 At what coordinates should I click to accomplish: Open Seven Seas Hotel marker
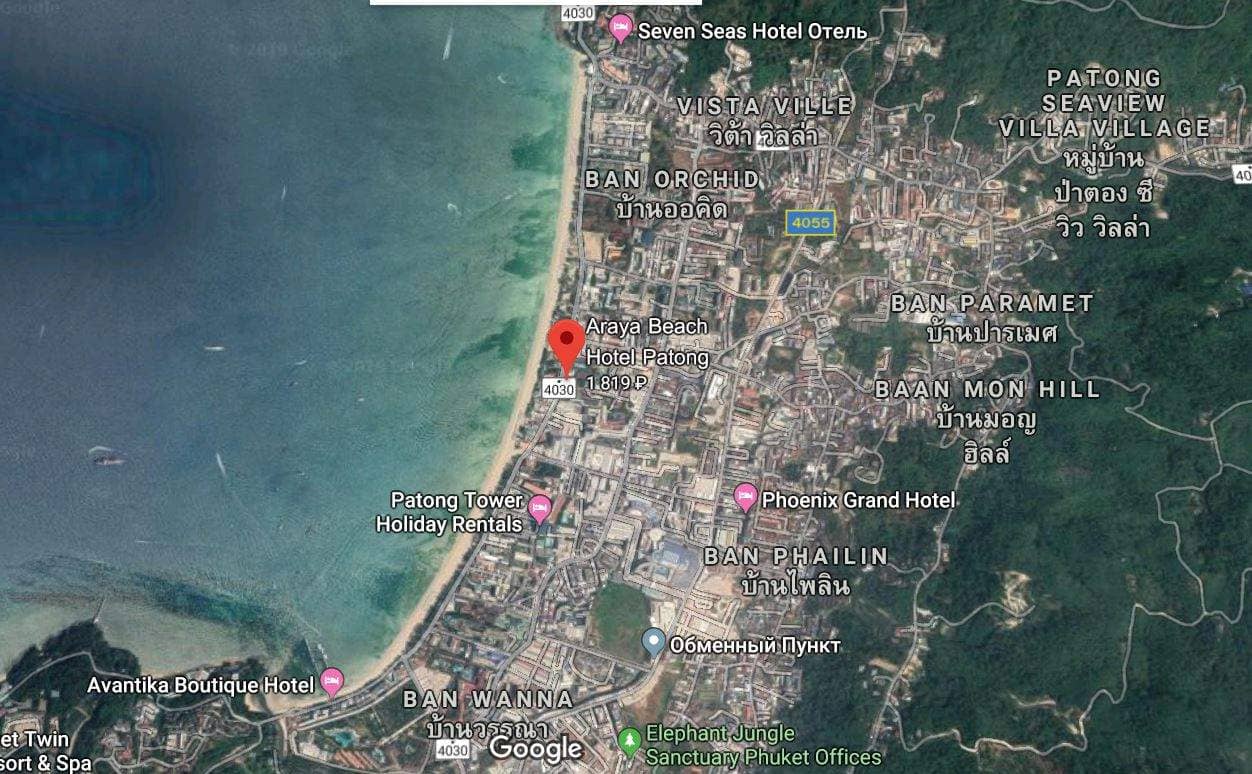coord(621,27)
